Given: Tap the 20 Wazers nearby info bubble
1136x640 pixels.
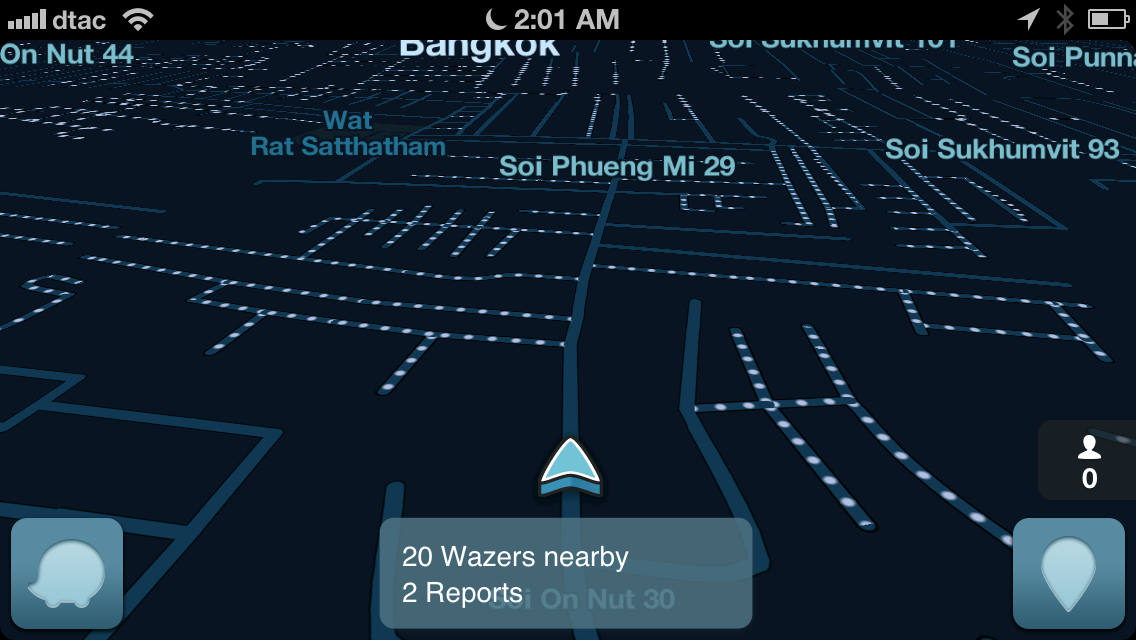Looking at the screenshot, I should coord(565,574).
